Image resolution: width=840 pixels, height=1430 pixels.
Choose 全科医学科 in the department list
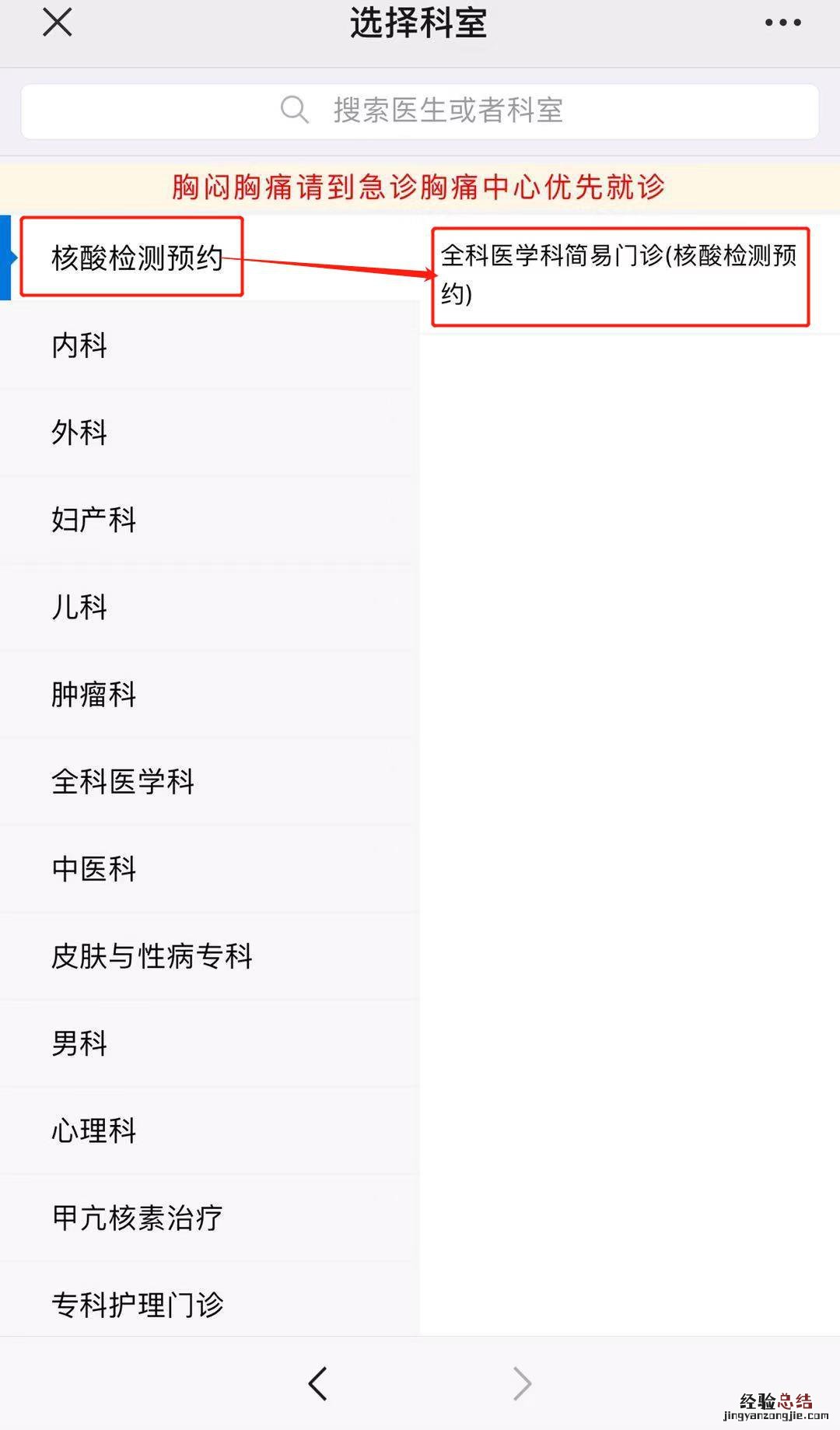pyautogui.click(x=123, y=781)
